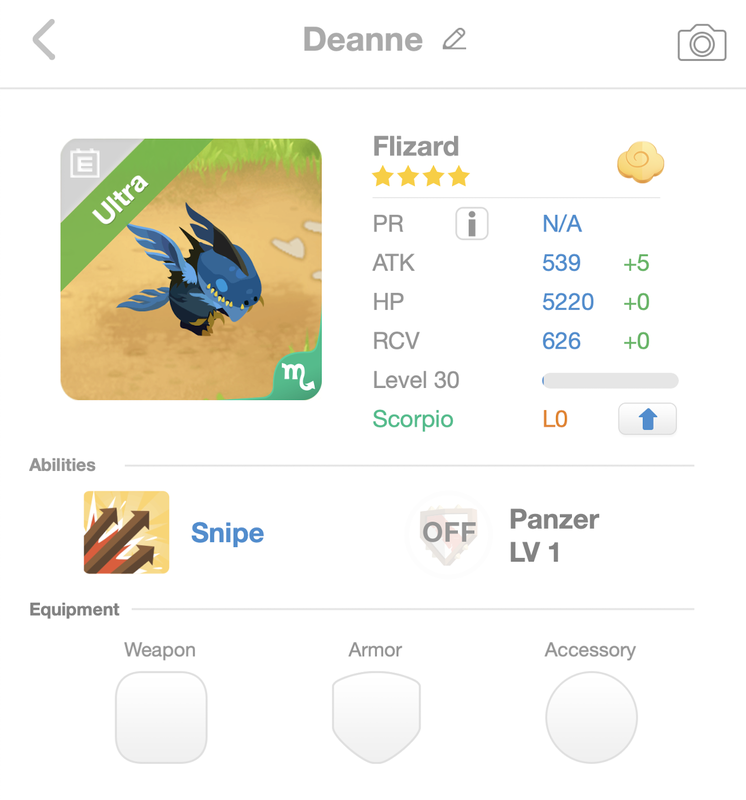Click the Snipe ability label
This screenshot has width=746, height=800.
(227, 533)
